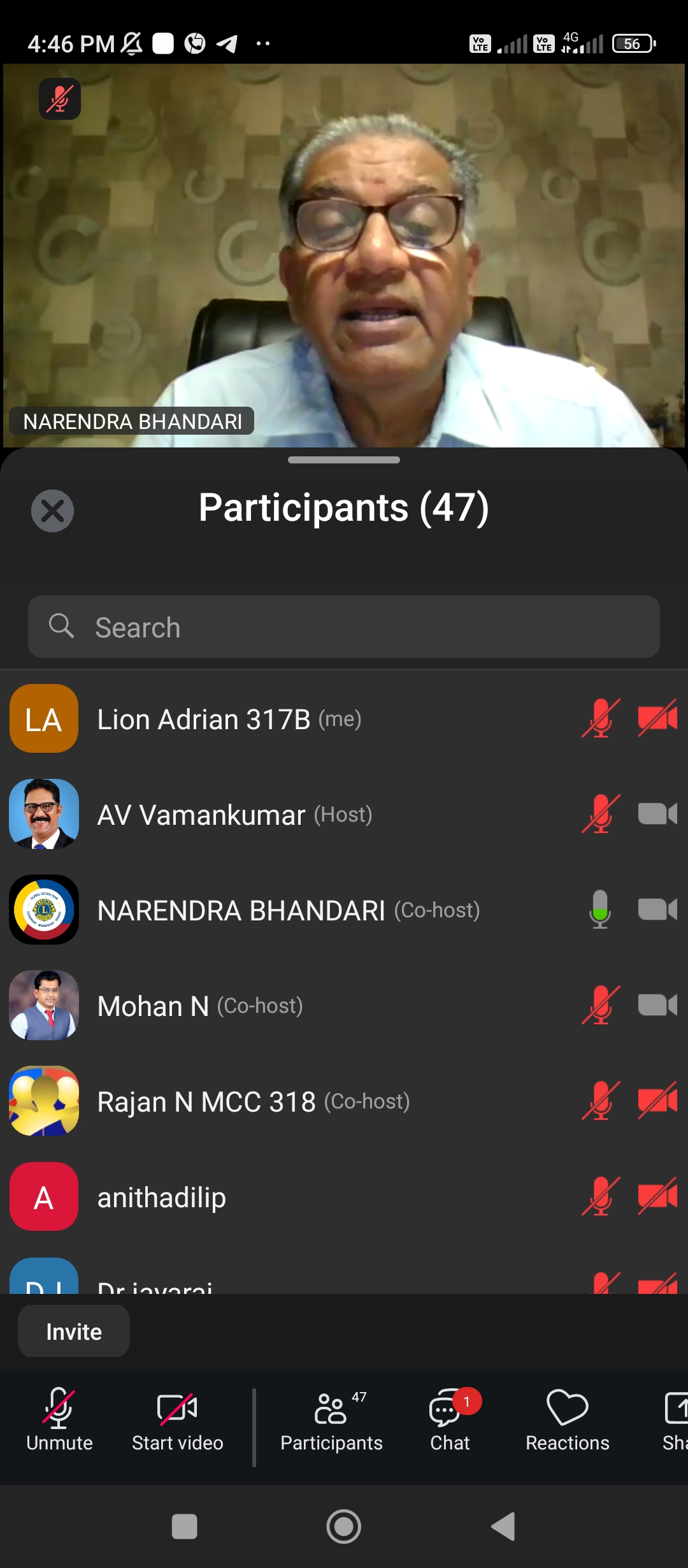Open NARENDRA BHANDARI co-host entry
Image resolution: width=688 pixels, height=1568 pixels.
288,910
